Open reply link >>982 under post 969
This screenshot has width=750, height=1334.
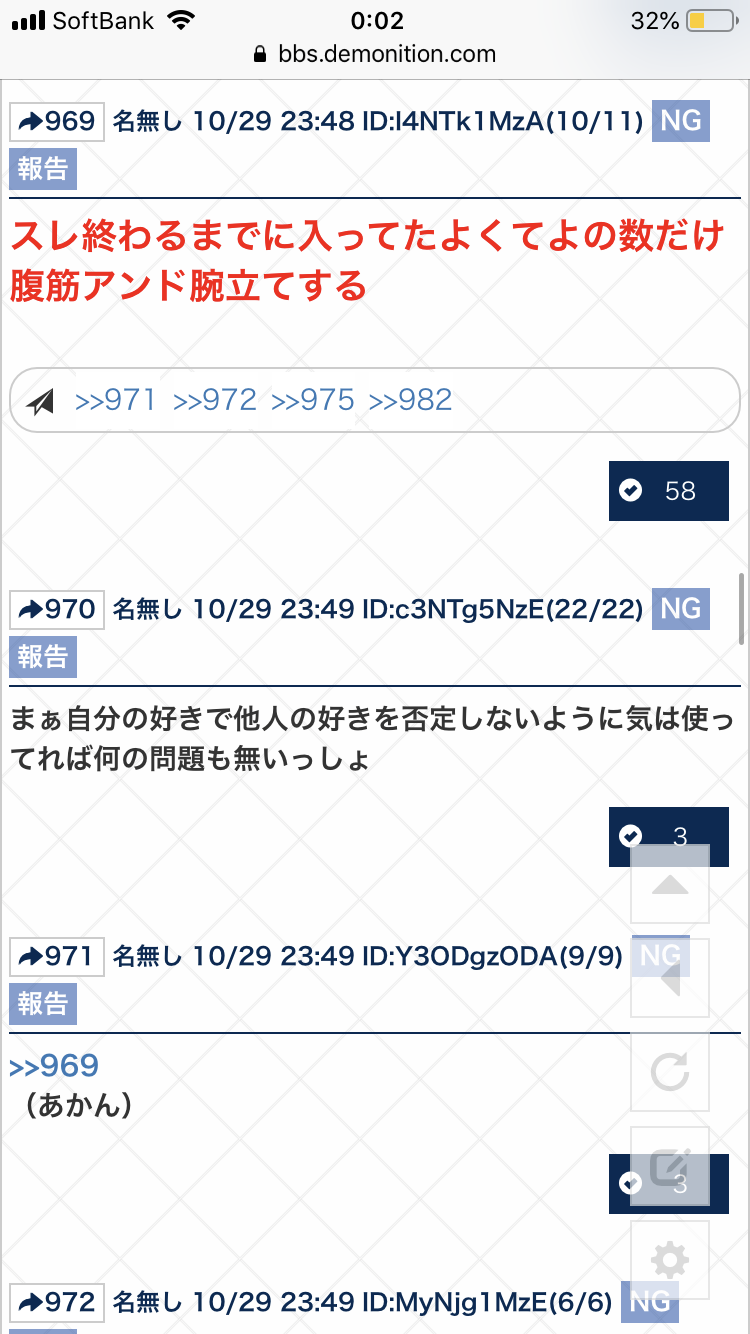pyautogui.click(x=410, y=401)
